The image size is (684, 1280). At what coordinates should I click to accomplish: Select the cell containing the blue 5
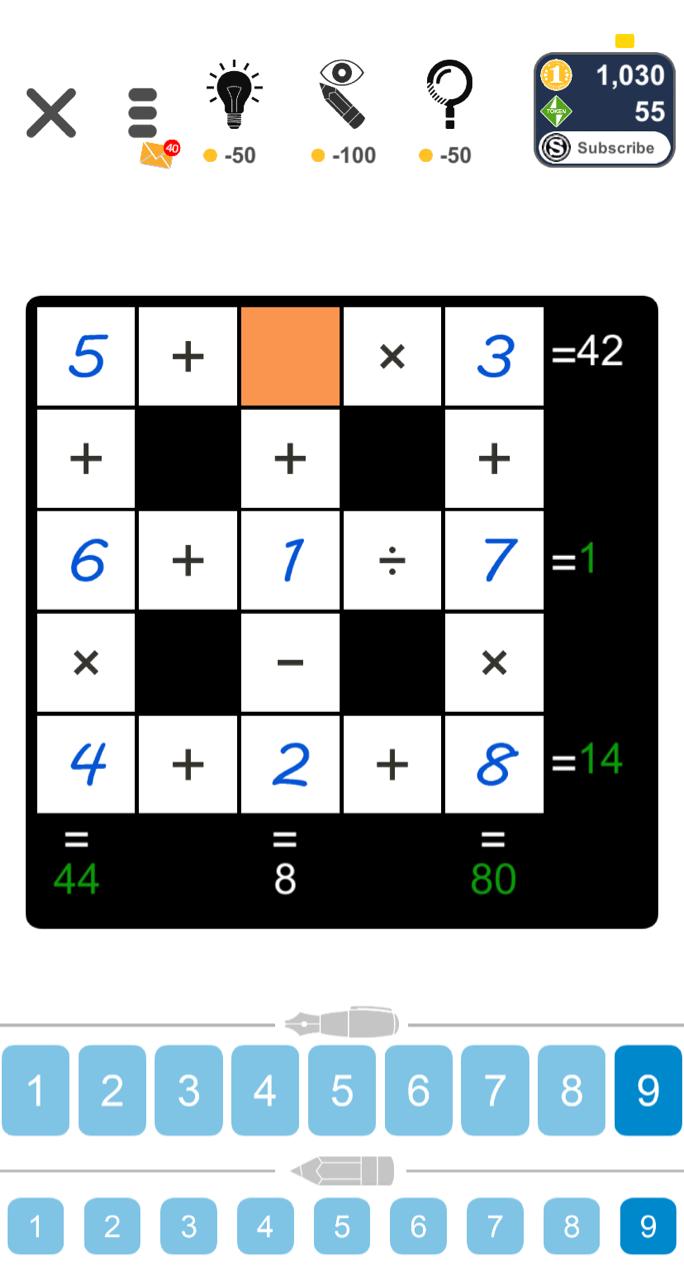[x=87, y=357]
